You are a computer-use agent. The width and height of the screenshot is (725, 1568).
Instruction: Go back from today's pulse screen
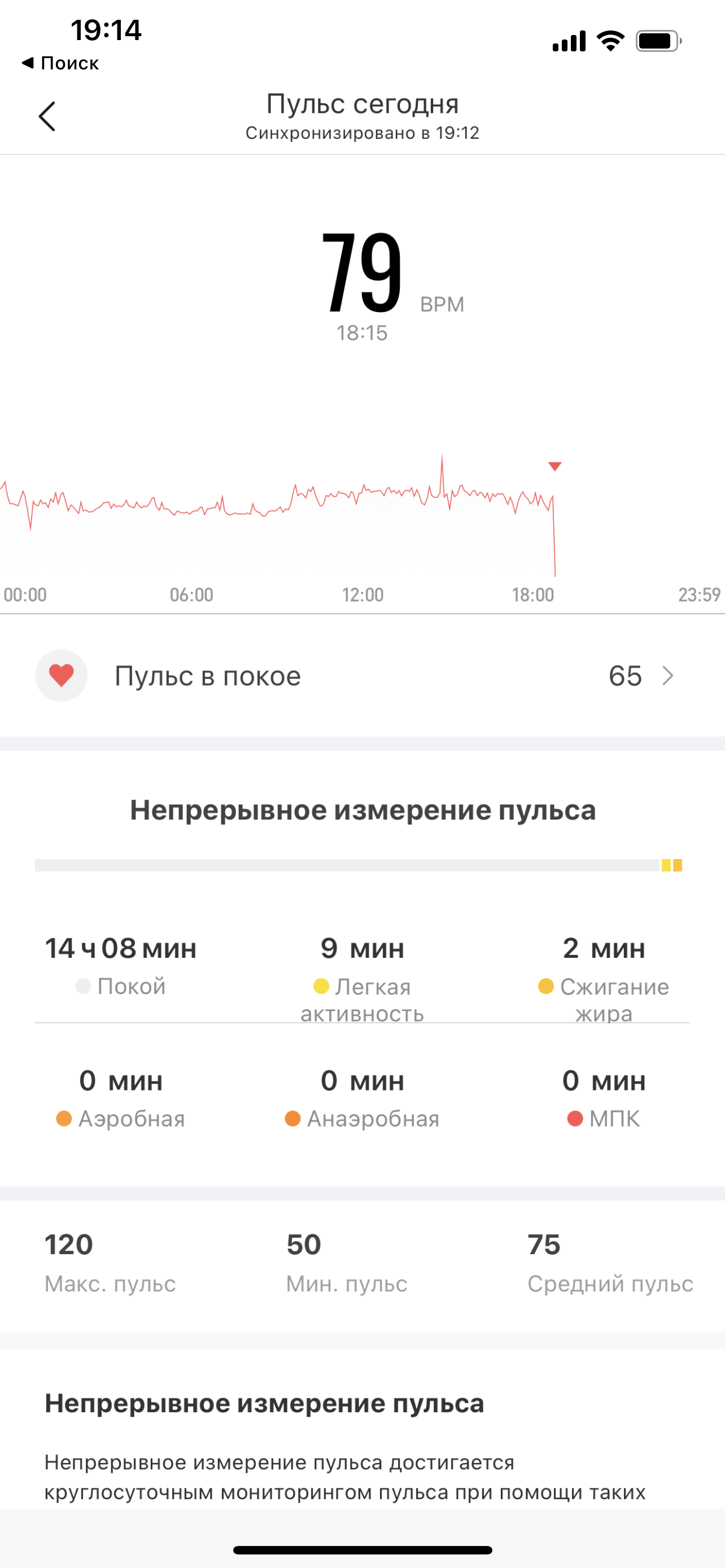47,116
